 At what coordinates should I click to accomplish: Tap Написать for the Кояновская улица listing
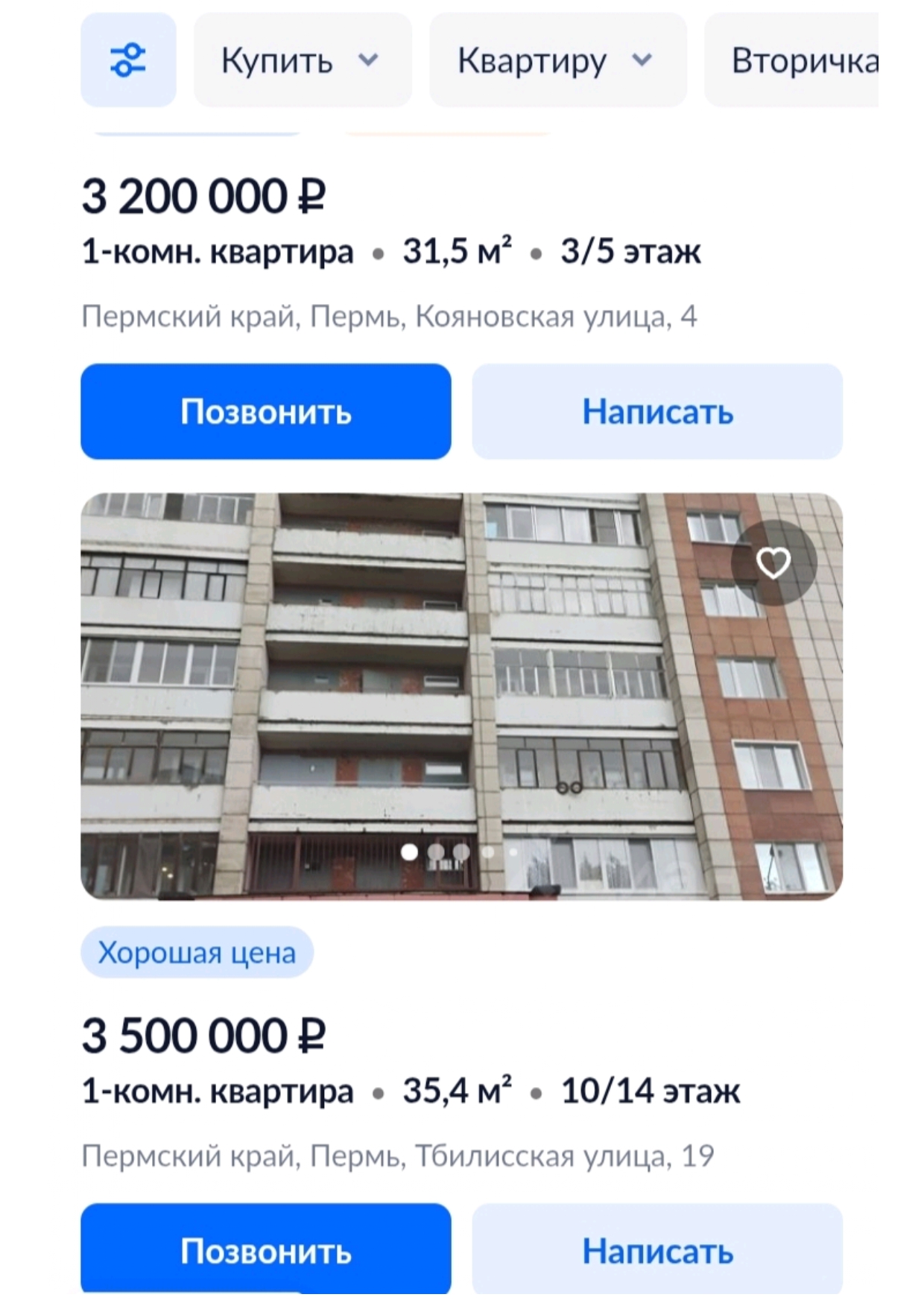point(657,411)
